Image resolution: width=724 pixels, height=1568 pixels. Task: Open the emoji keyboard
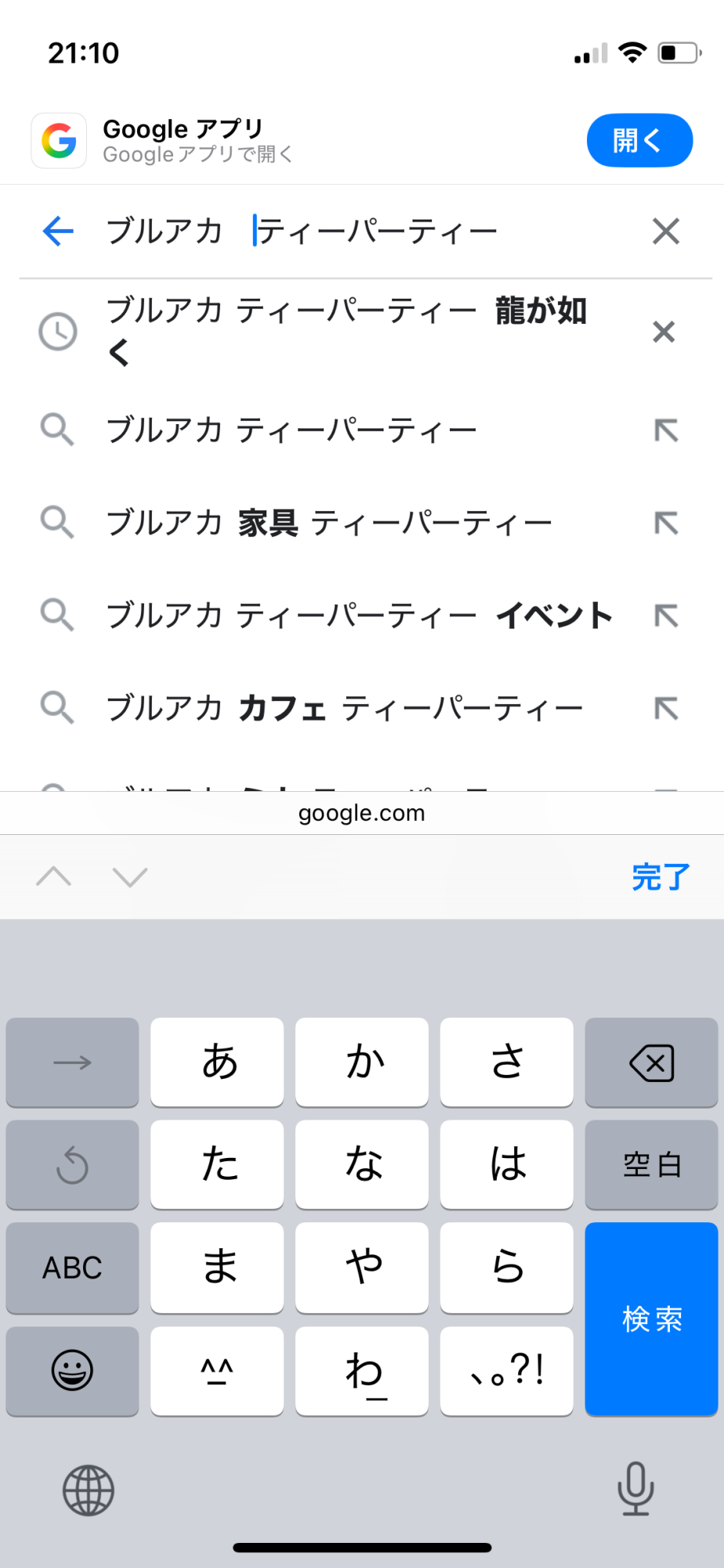pos(72,1370)
